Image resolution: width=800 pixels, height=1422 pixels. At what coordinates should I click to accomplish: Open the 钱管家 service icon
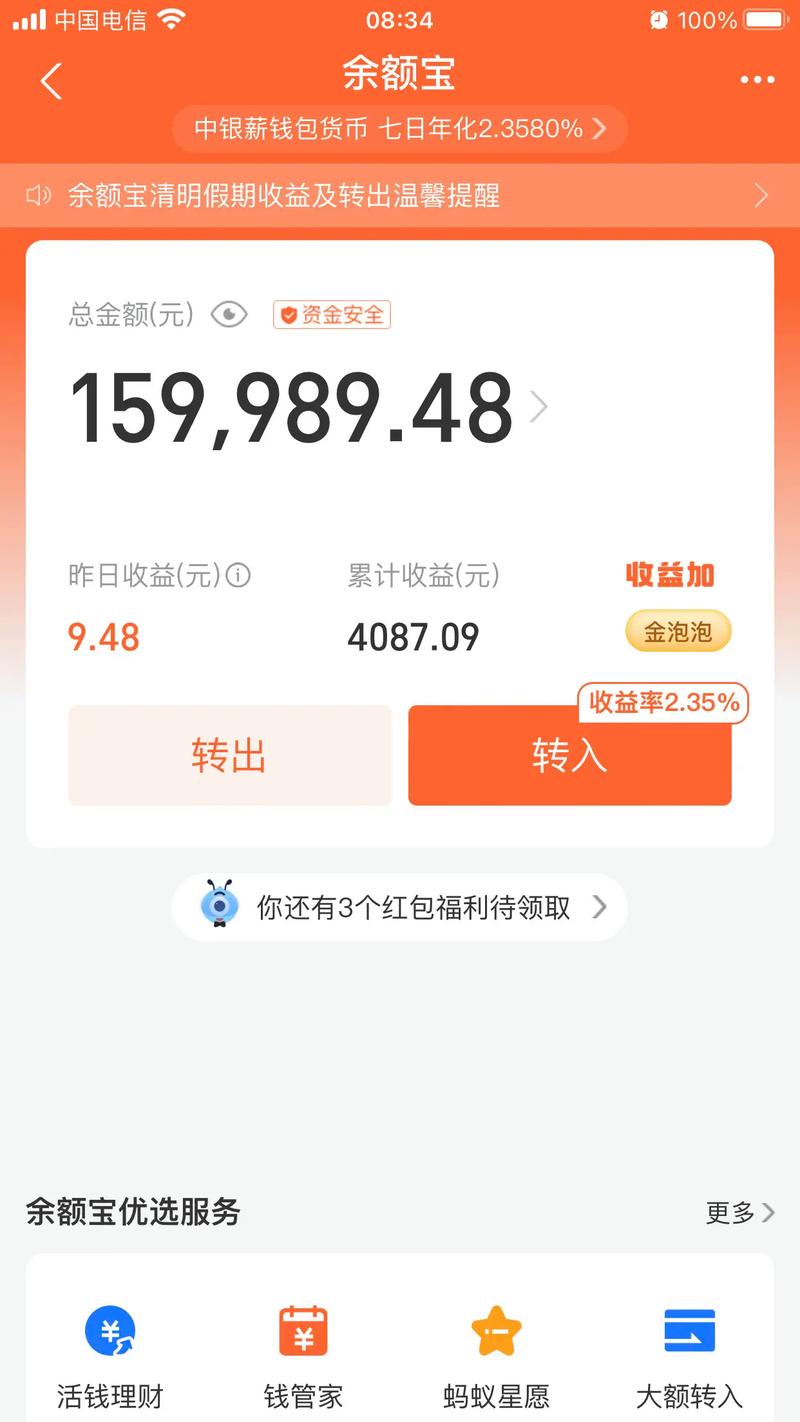pos(304,1330)
